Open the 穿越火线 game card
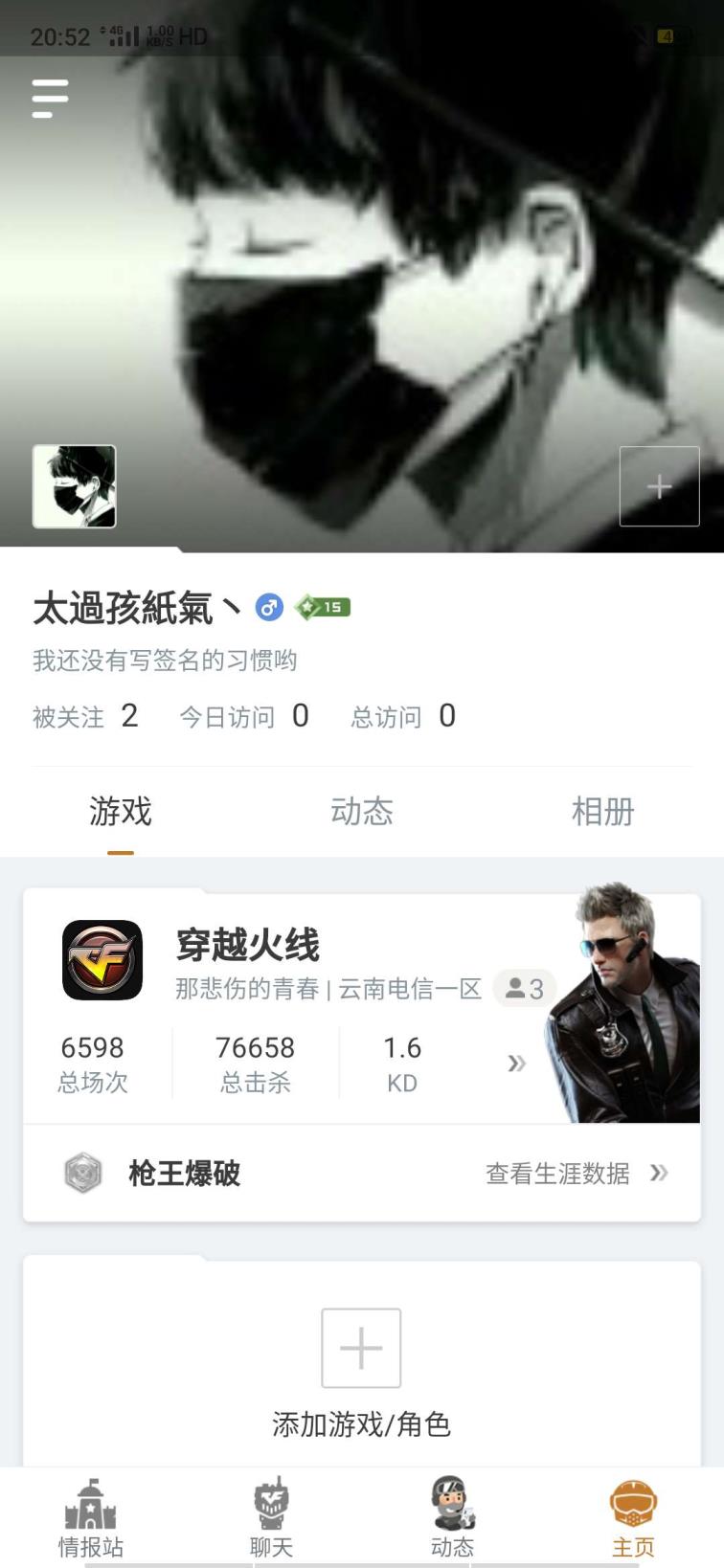The height and width of the screenshot is (1568, 724). click(x=247, y=946)
